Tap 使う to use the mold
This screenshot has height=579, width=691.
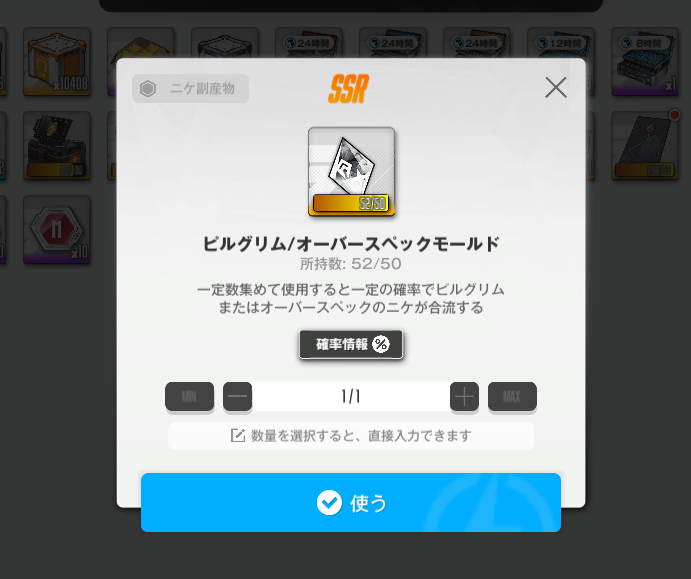pyautogui.click(x=350, y=503)
